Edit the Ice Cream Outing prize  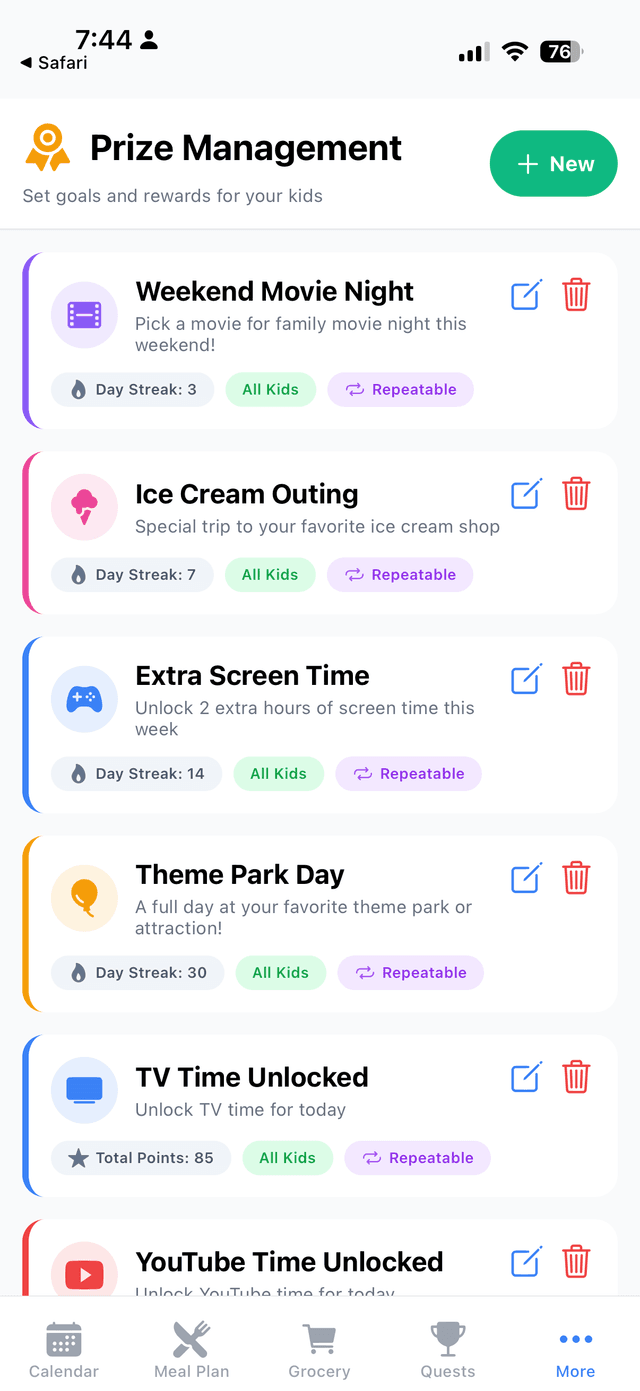526,494
